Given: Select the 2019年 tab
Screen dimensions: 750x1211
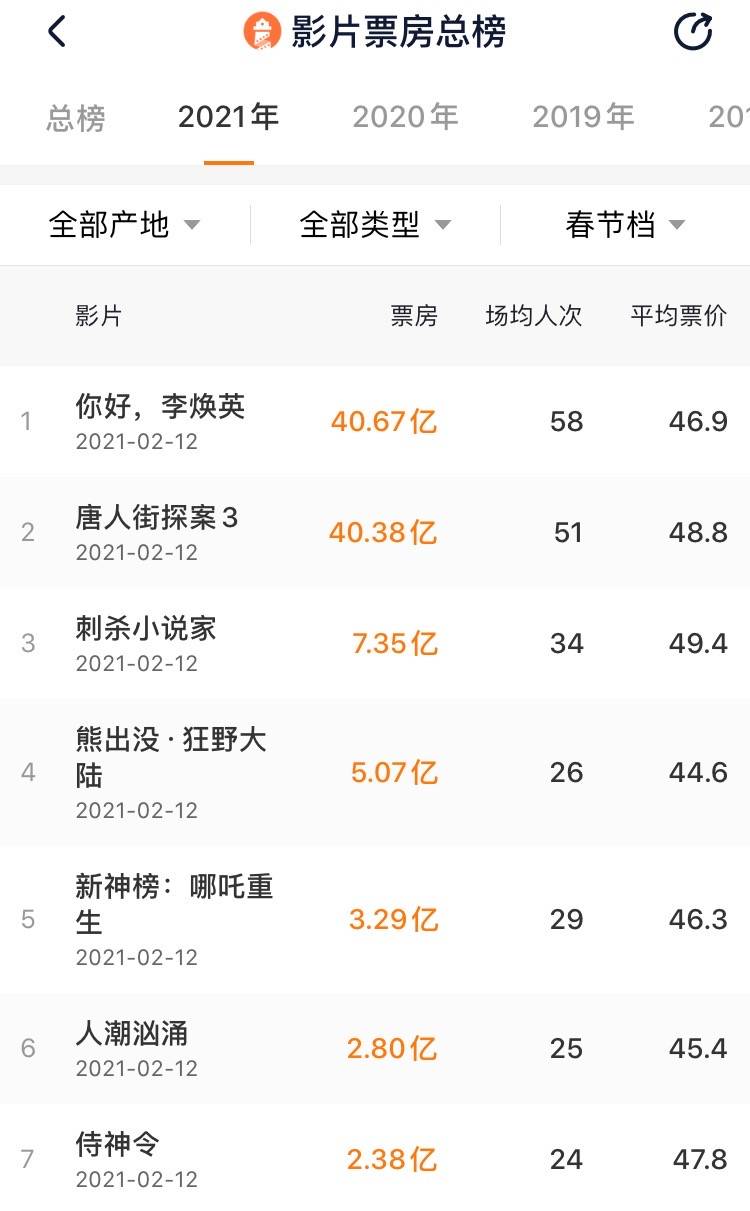Looking at the screenshot, I should (583, 117).
